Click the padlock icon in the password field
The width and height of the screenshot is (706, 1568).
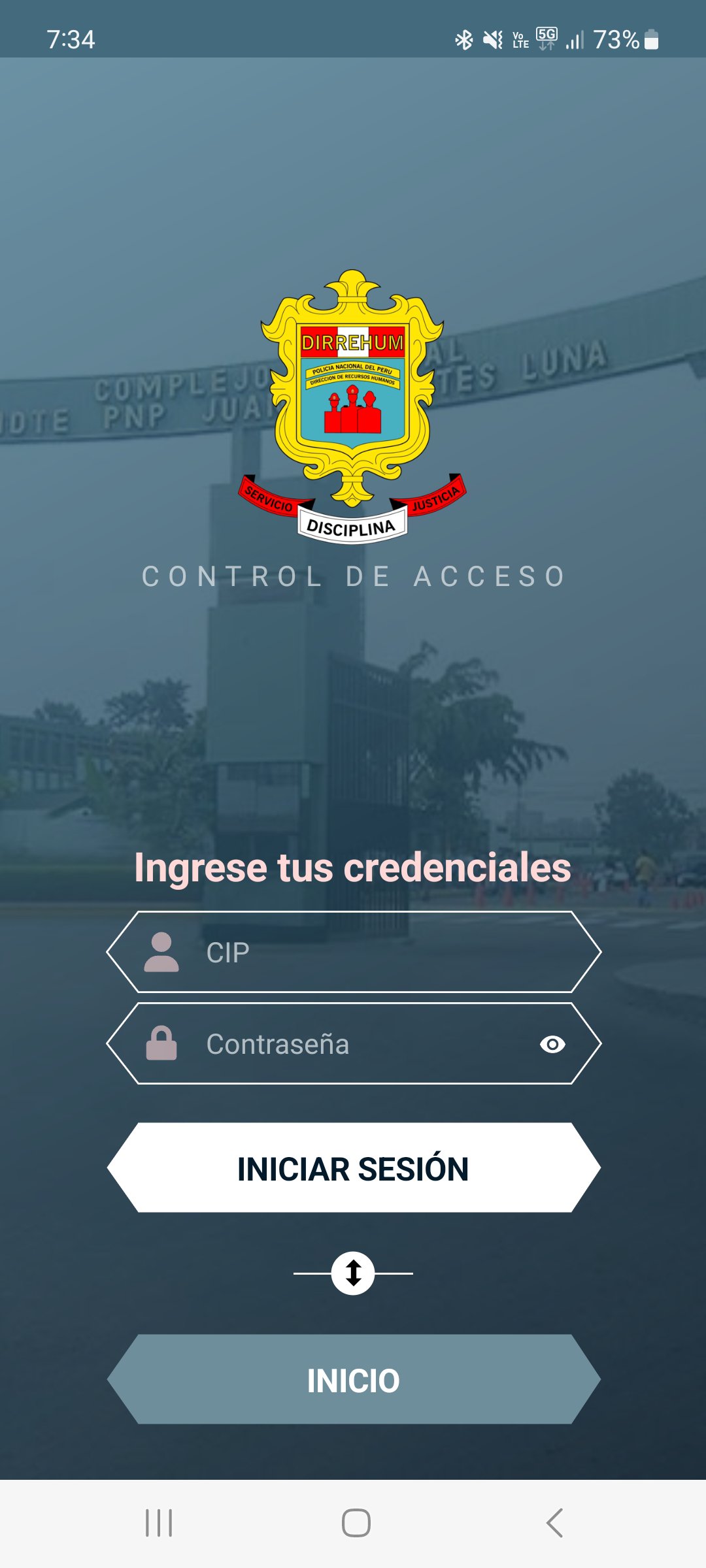pos(162,1044)
